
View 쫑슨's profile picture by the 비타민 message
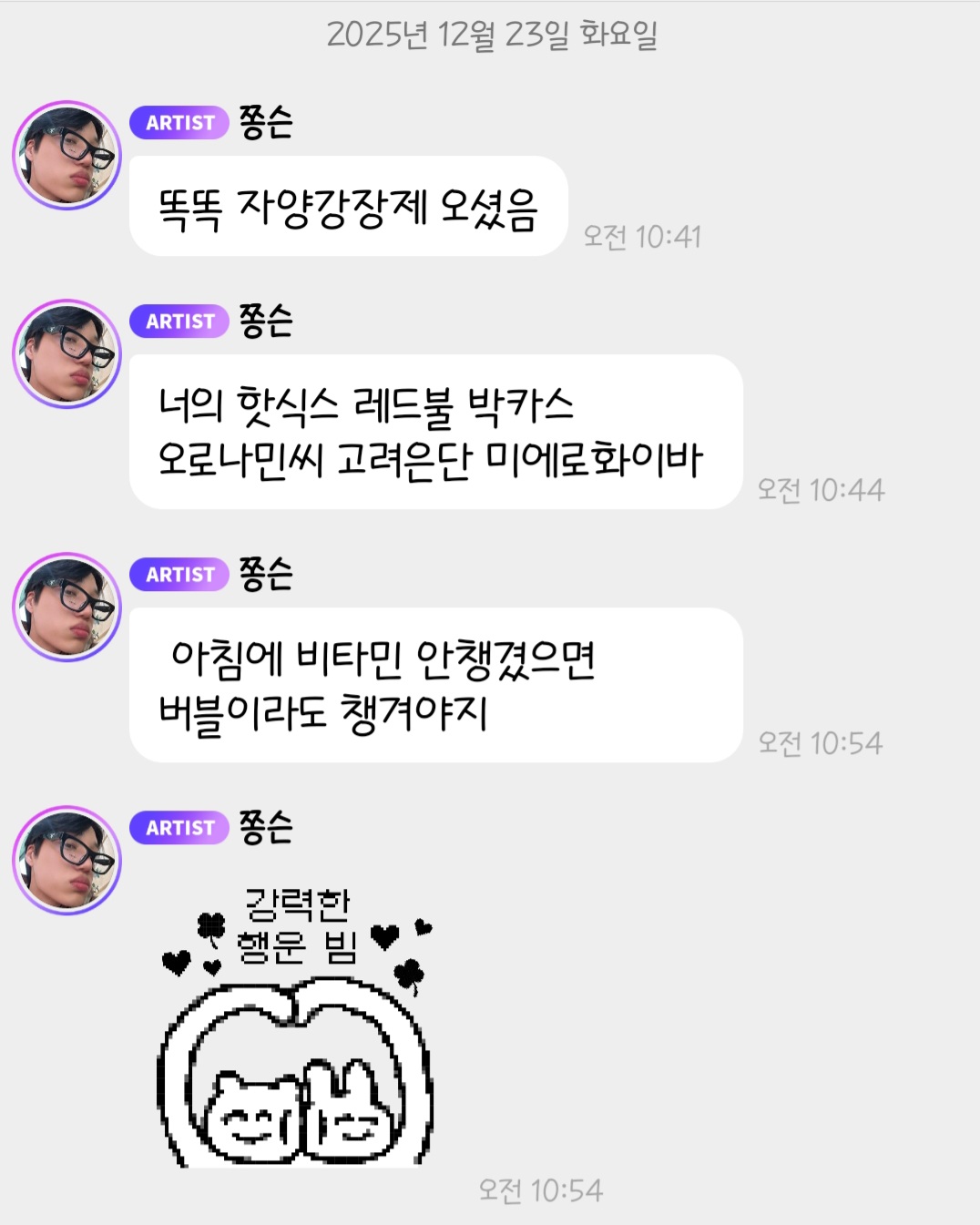(66, 607)
